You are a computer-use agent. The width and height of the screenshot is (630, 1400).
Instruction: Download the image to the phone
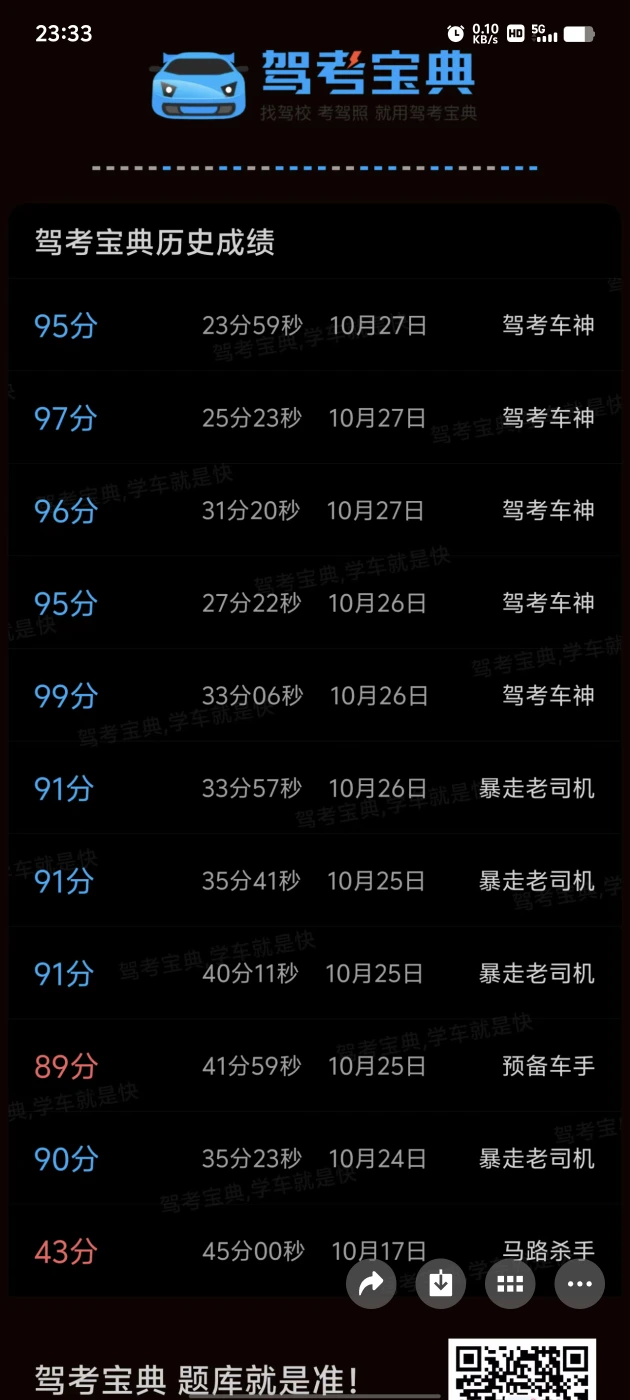441,1283
